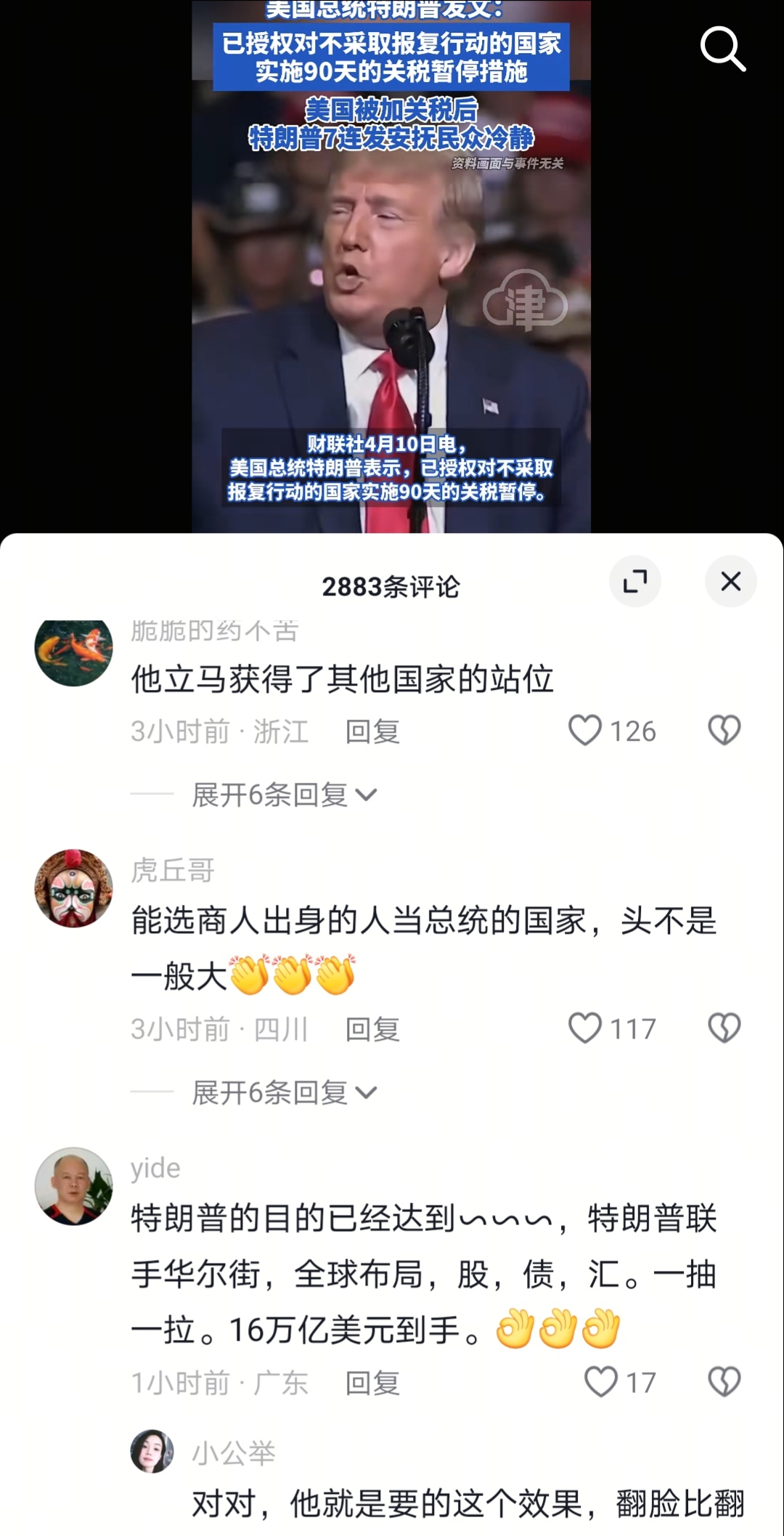Open 小公举's profile avatar
The height and width of the screenshot is (1536, 784).
pos(152,1451)
